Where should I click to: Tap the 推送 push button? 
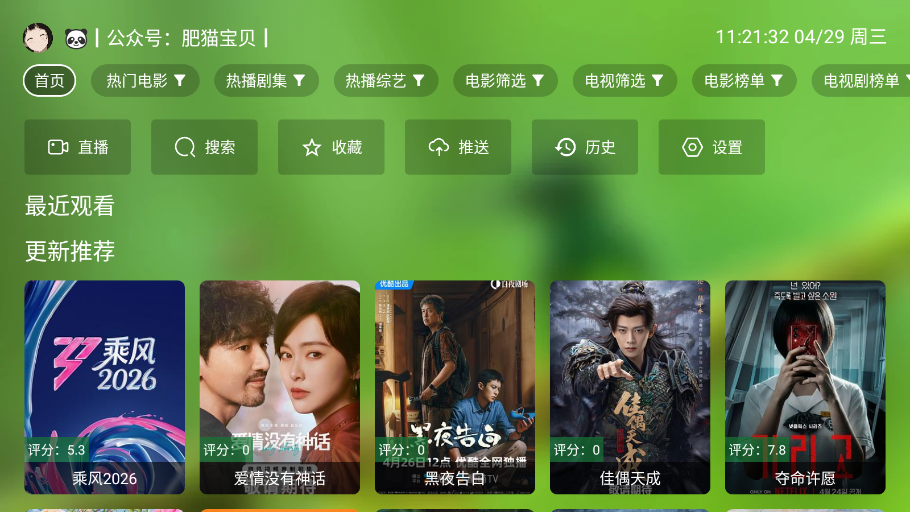point(458,147)
